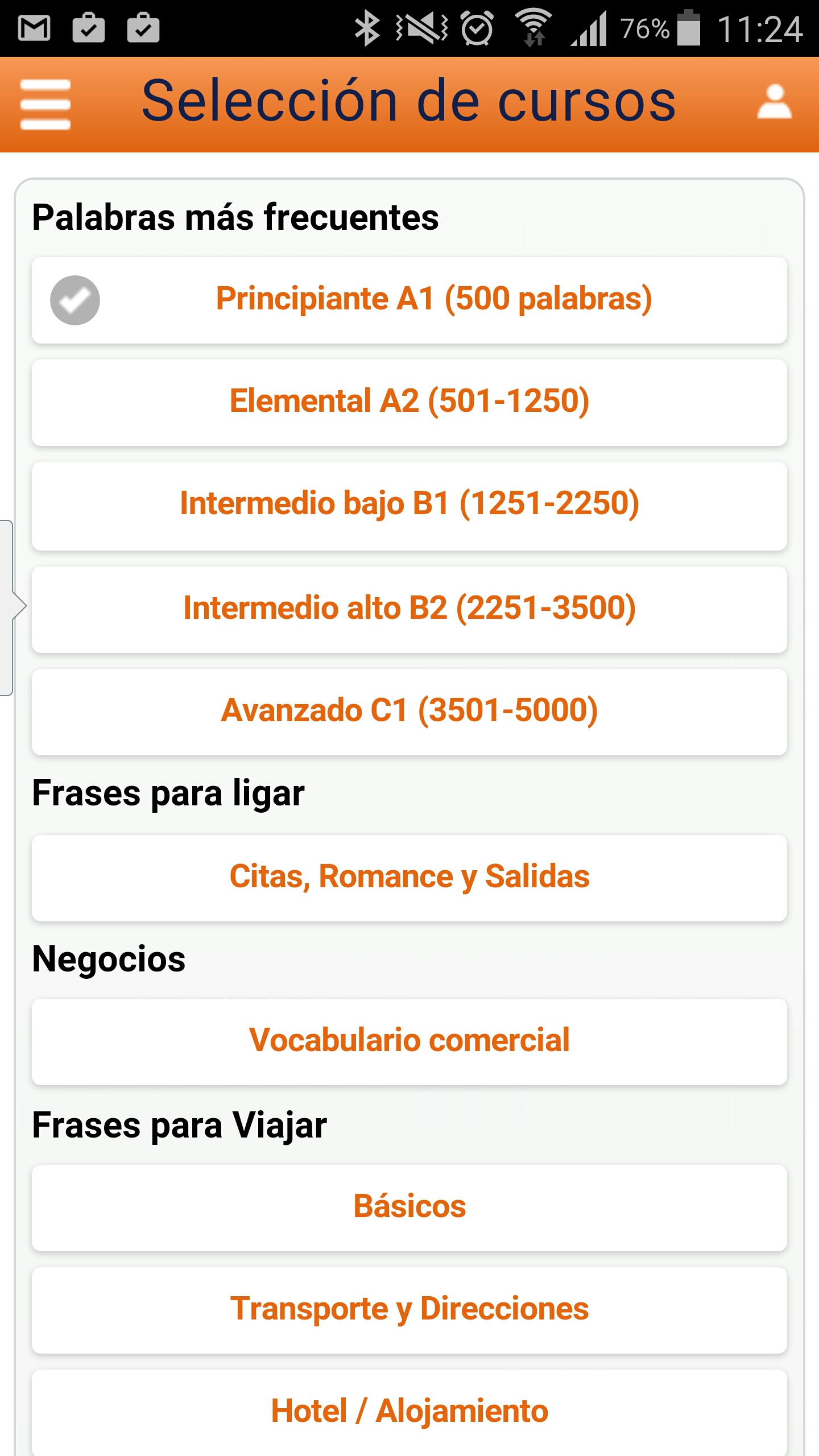The width and height of the screenshot is (819, 1456).
Task: Open the user profile icon
Action: coord(774,103)
